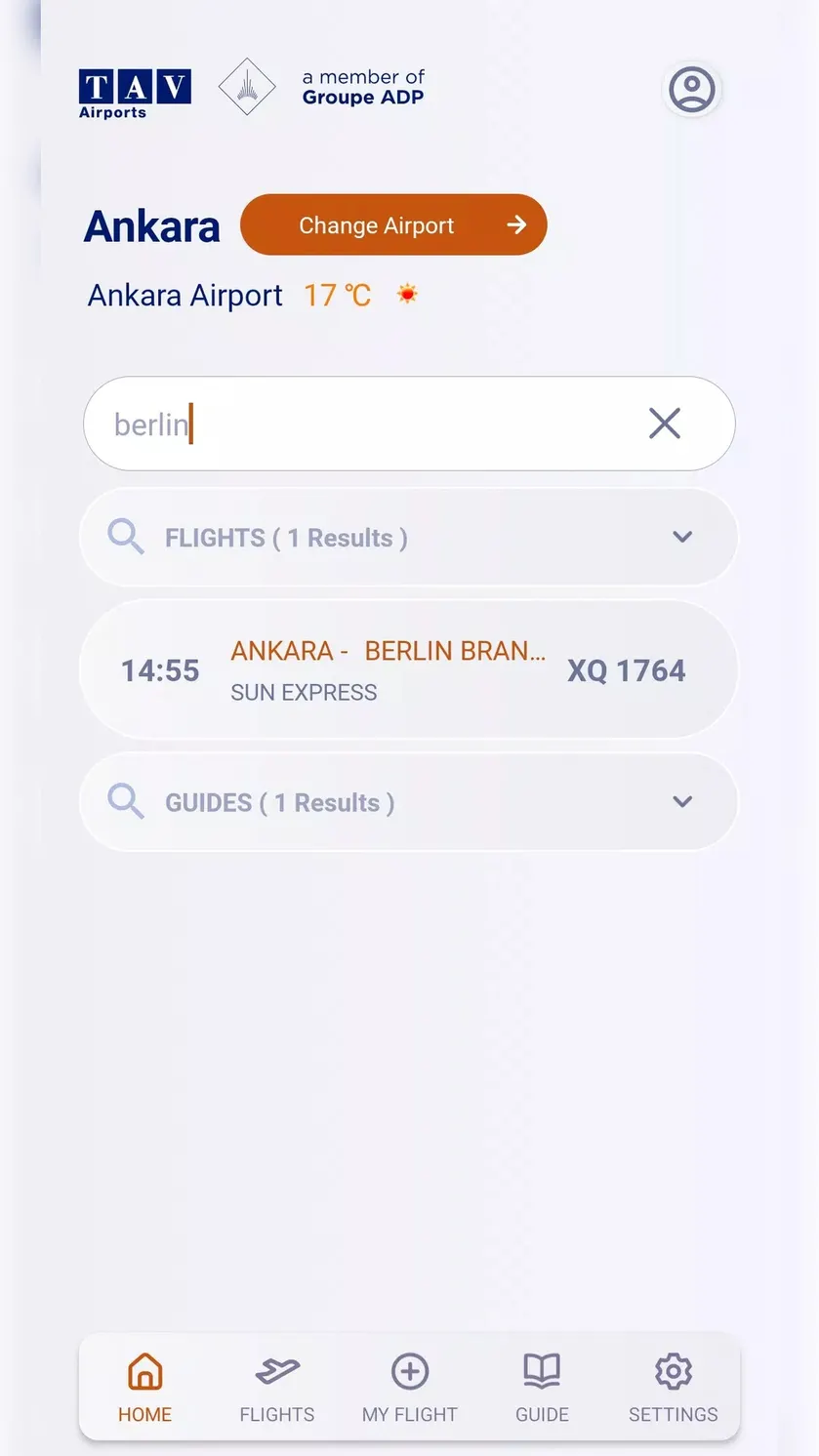
Task: Switch to the Guide tab
Action: pos(542,1388)
